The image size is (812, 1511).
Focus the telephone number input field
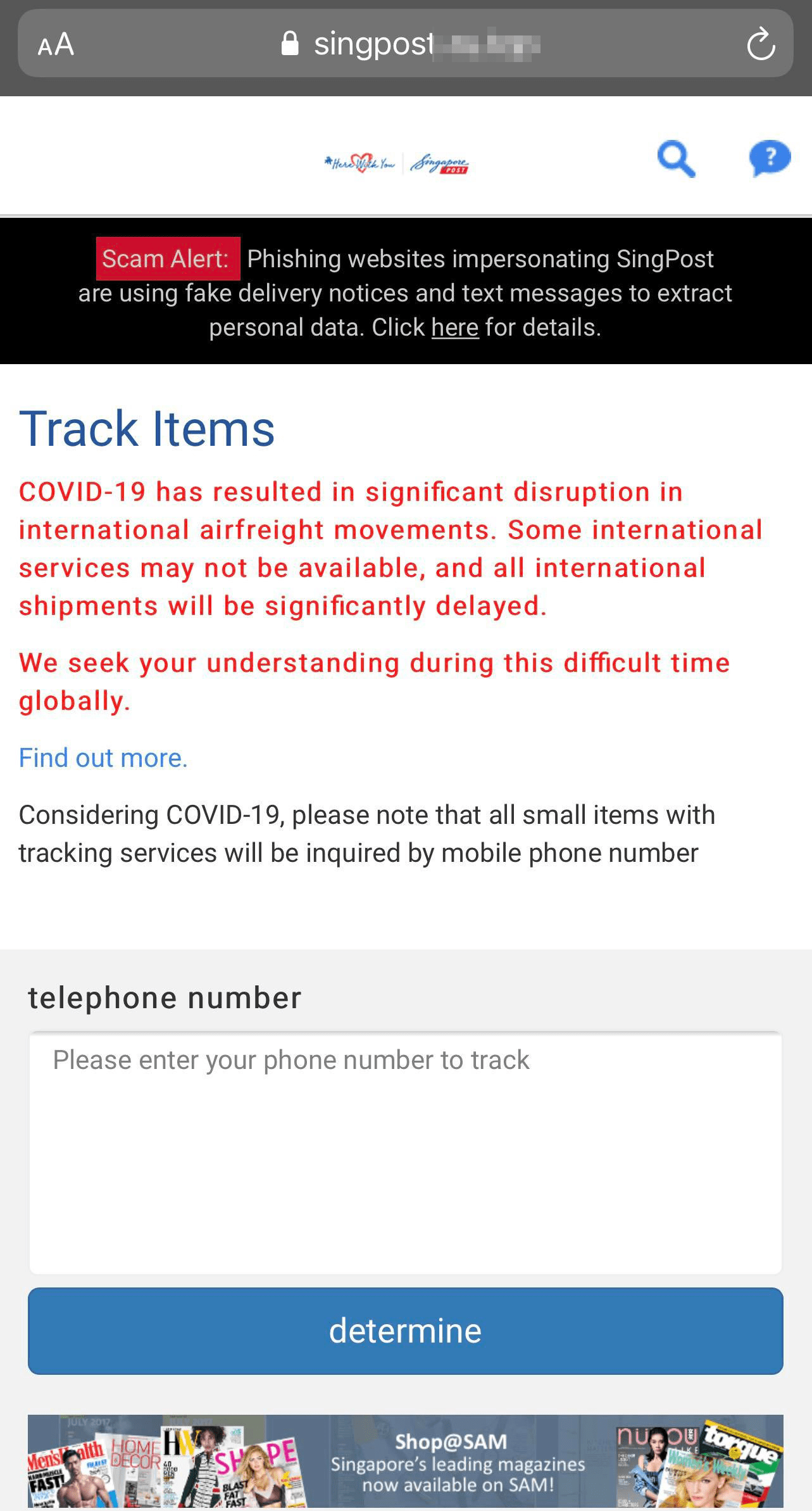pyautogui.click(x=405, y=1153)
